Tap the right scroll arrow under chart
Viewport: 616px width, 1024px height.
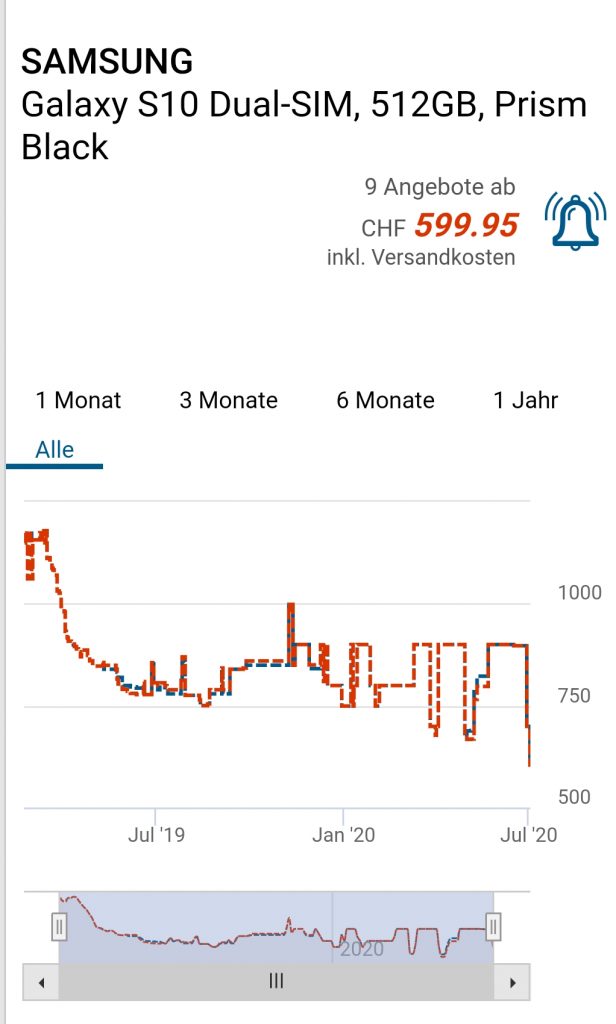(x=513, y=982)
